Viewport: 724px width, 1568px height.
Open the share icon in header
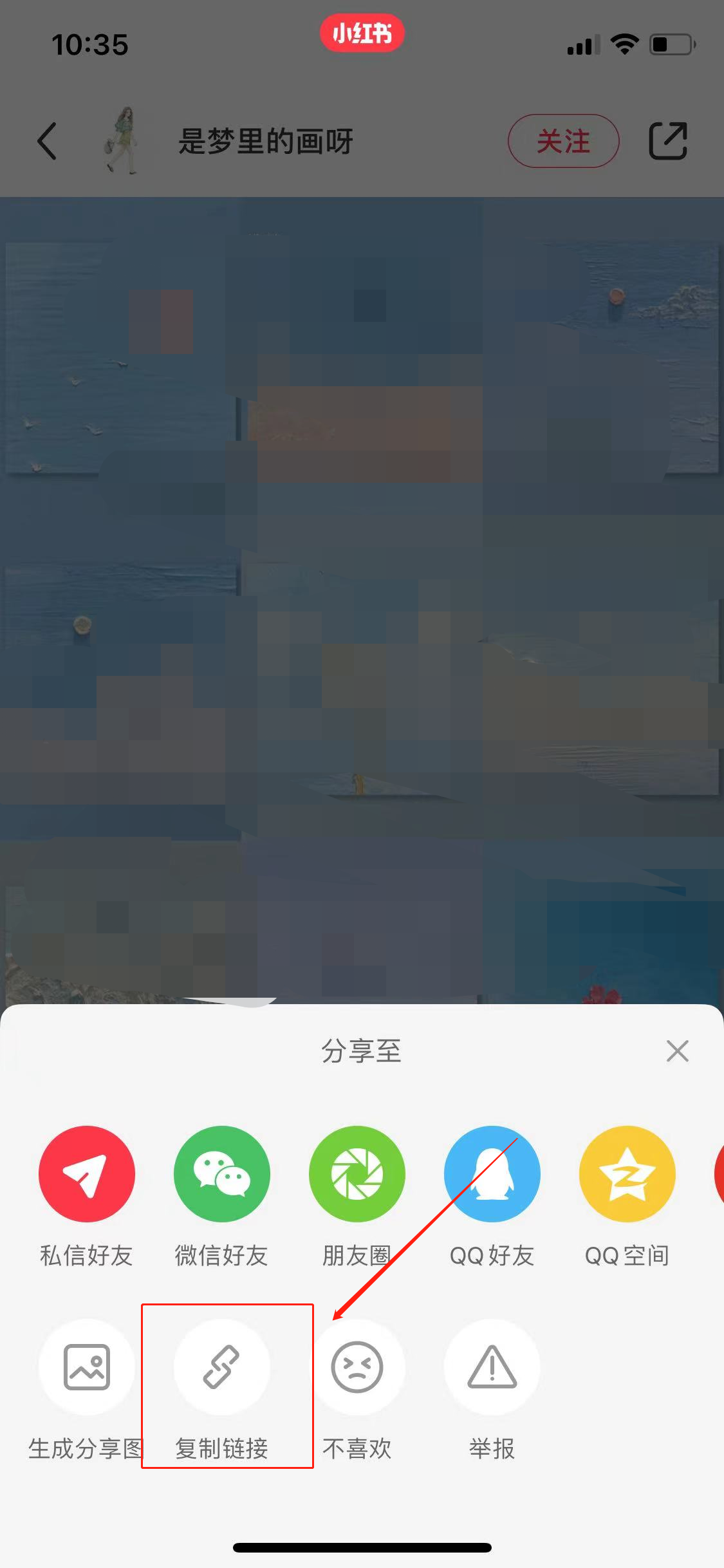coord(668,140)
